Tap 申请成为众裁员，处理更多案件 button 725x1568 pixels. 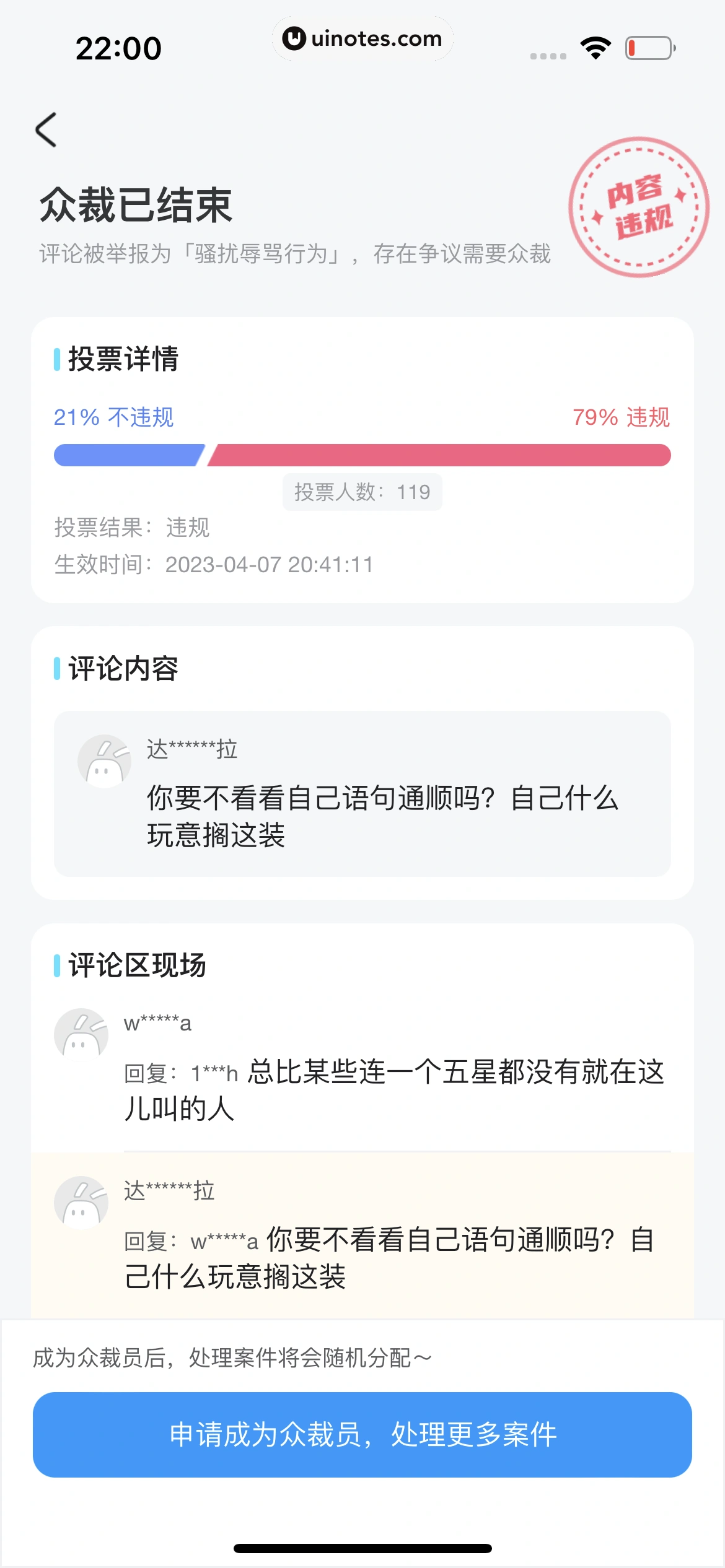tap(362, 1434)
